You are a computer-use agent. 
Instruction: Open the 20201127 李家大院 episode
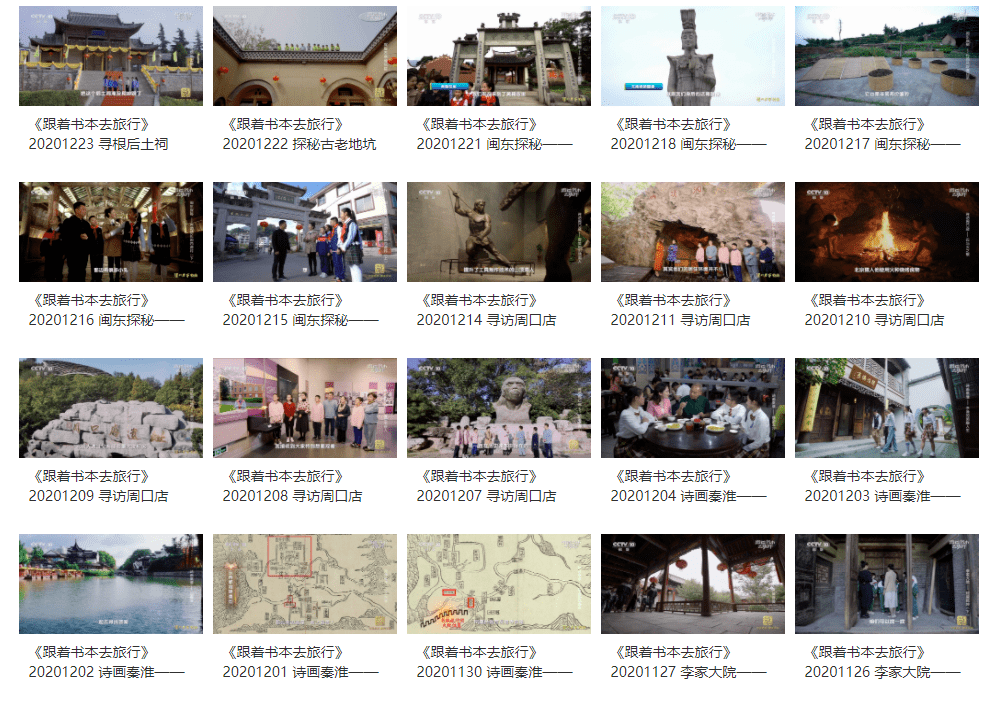pos(692,584)
